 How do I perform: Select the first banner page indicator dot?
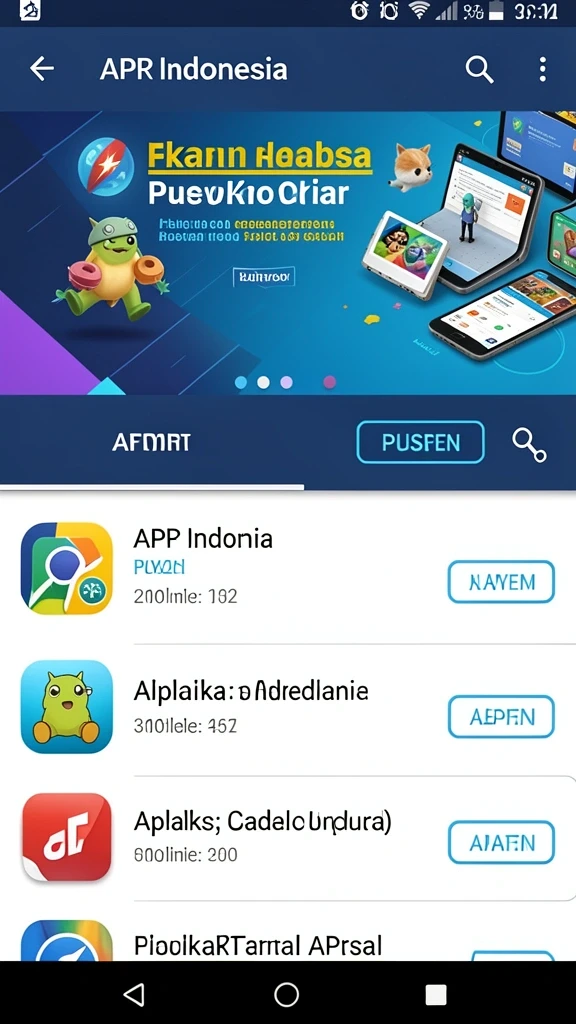pos(241,382)
